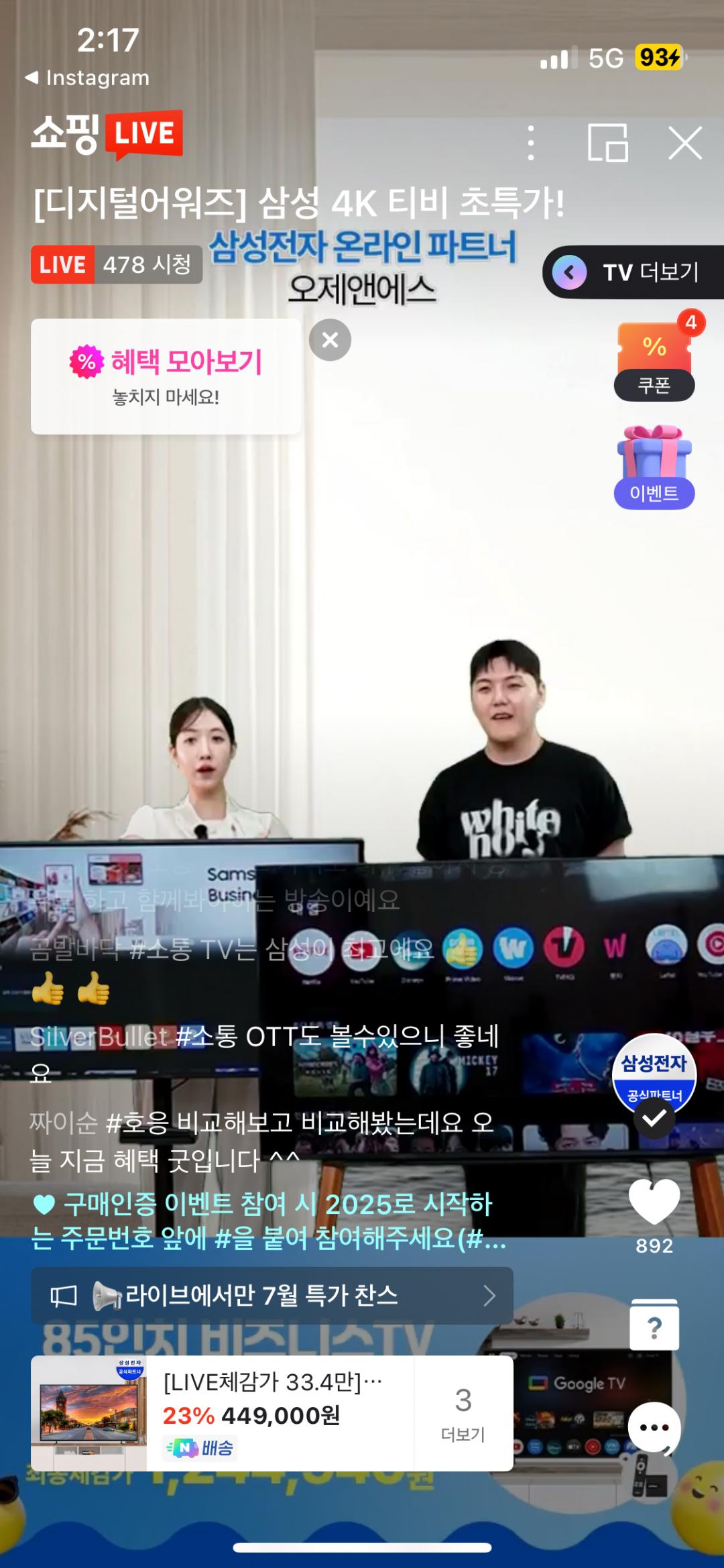Tap the 혜택 모아보기 benefits popup
The image size is (724, 1568).
(x=166, y=376)
